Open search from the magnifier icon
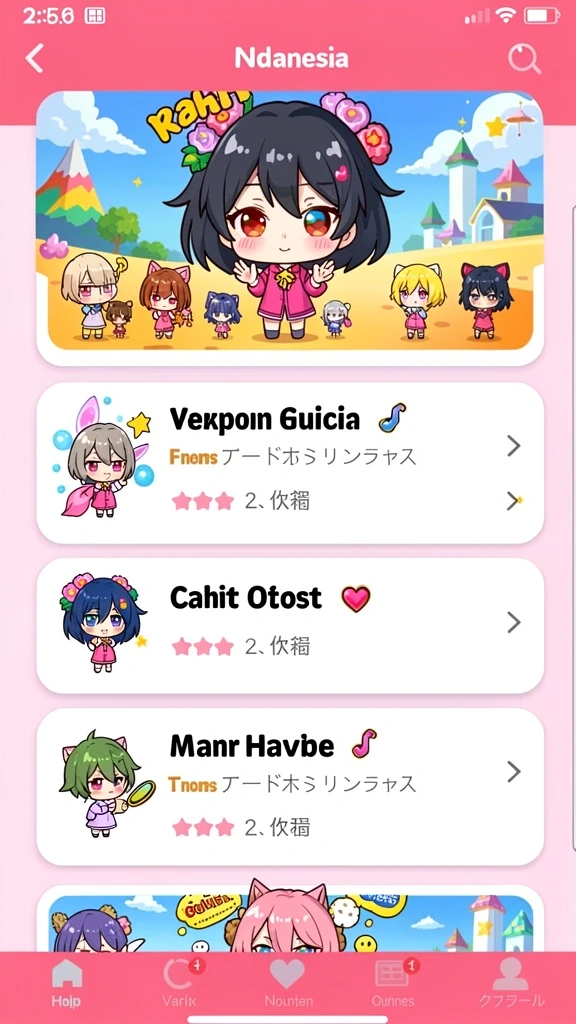Screen dimensions: 576x1024 524,59
